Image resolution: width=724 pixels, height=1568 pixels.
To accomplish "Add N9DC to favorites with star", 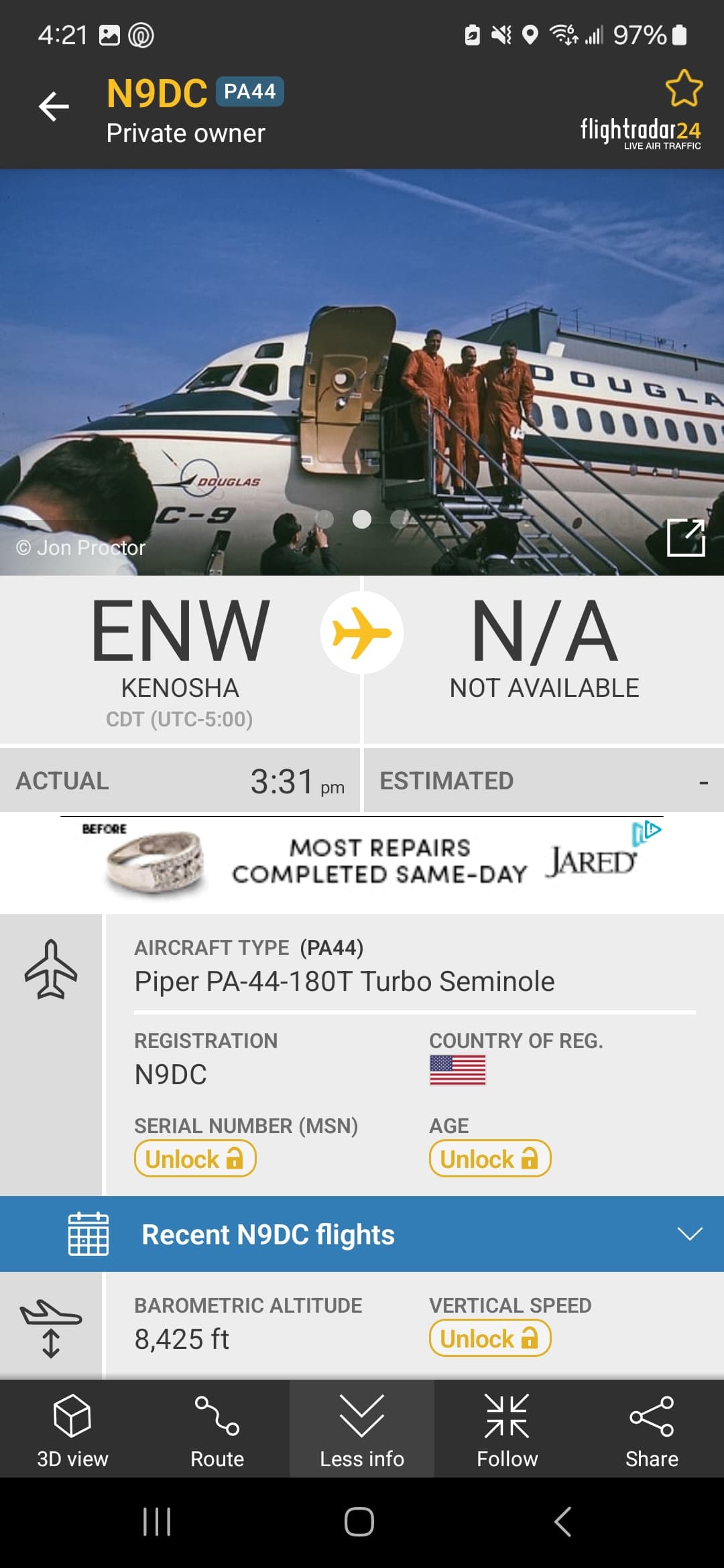I will tap(683, 88).
